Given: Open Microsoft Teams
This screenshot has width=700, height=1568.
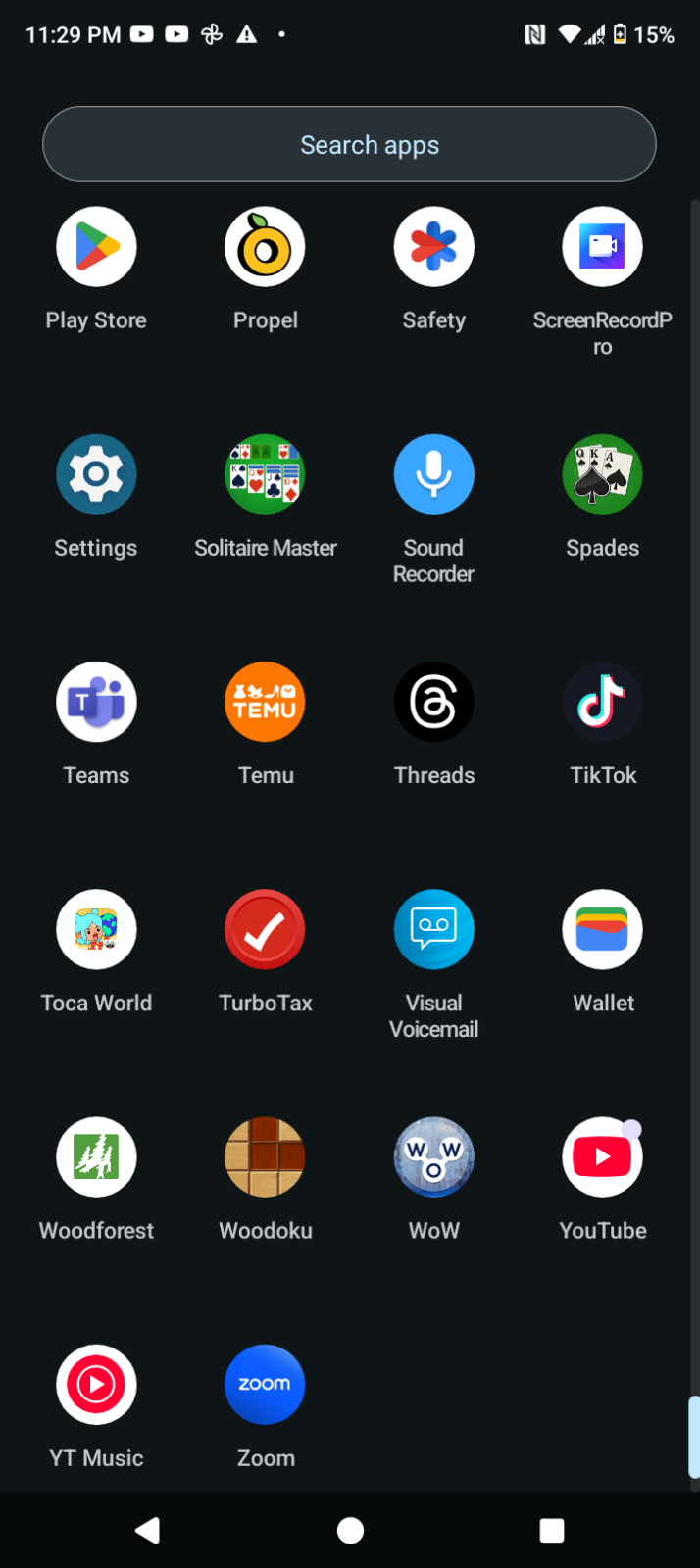Looking at the screenshot, I should 96,702.
